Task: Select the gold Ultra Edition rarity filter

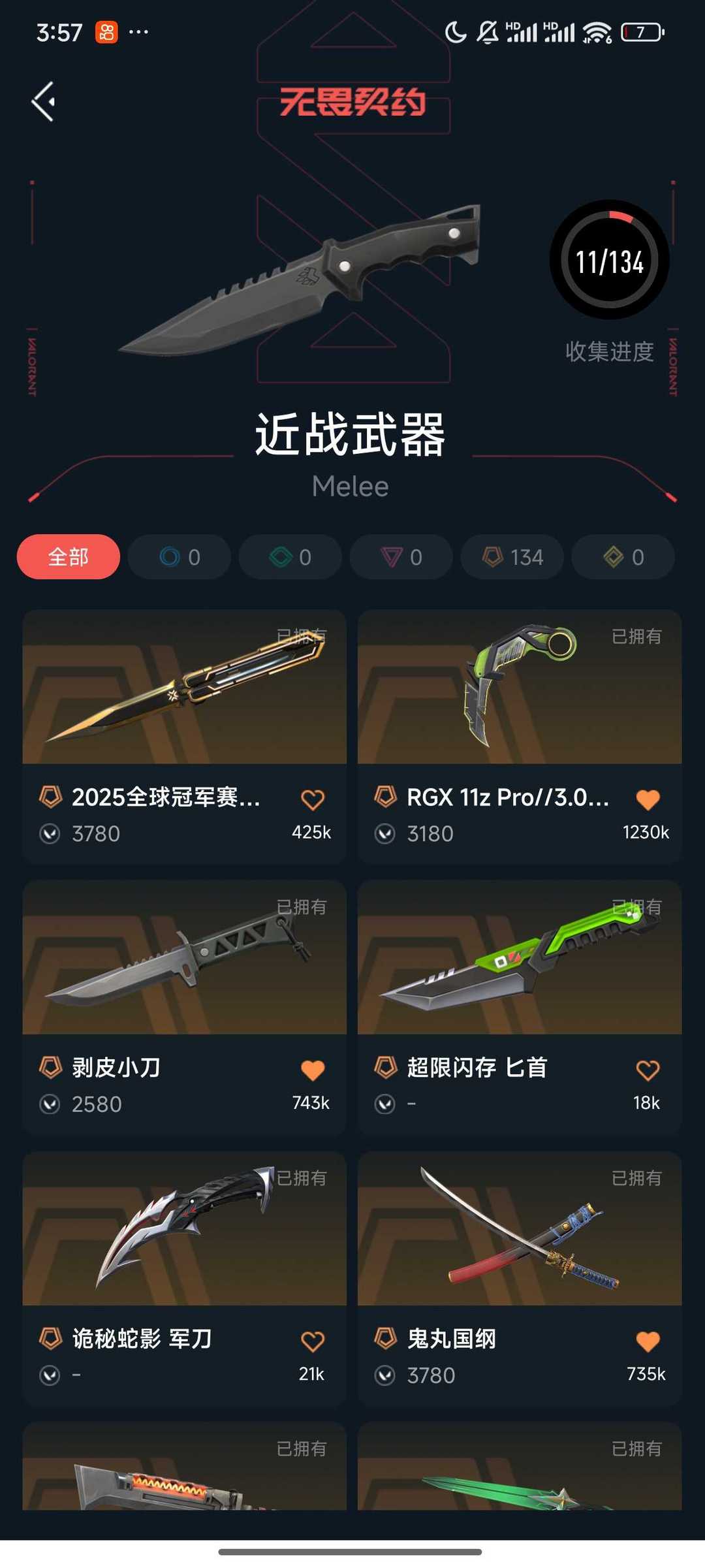Action: click(x=622, y=557)
